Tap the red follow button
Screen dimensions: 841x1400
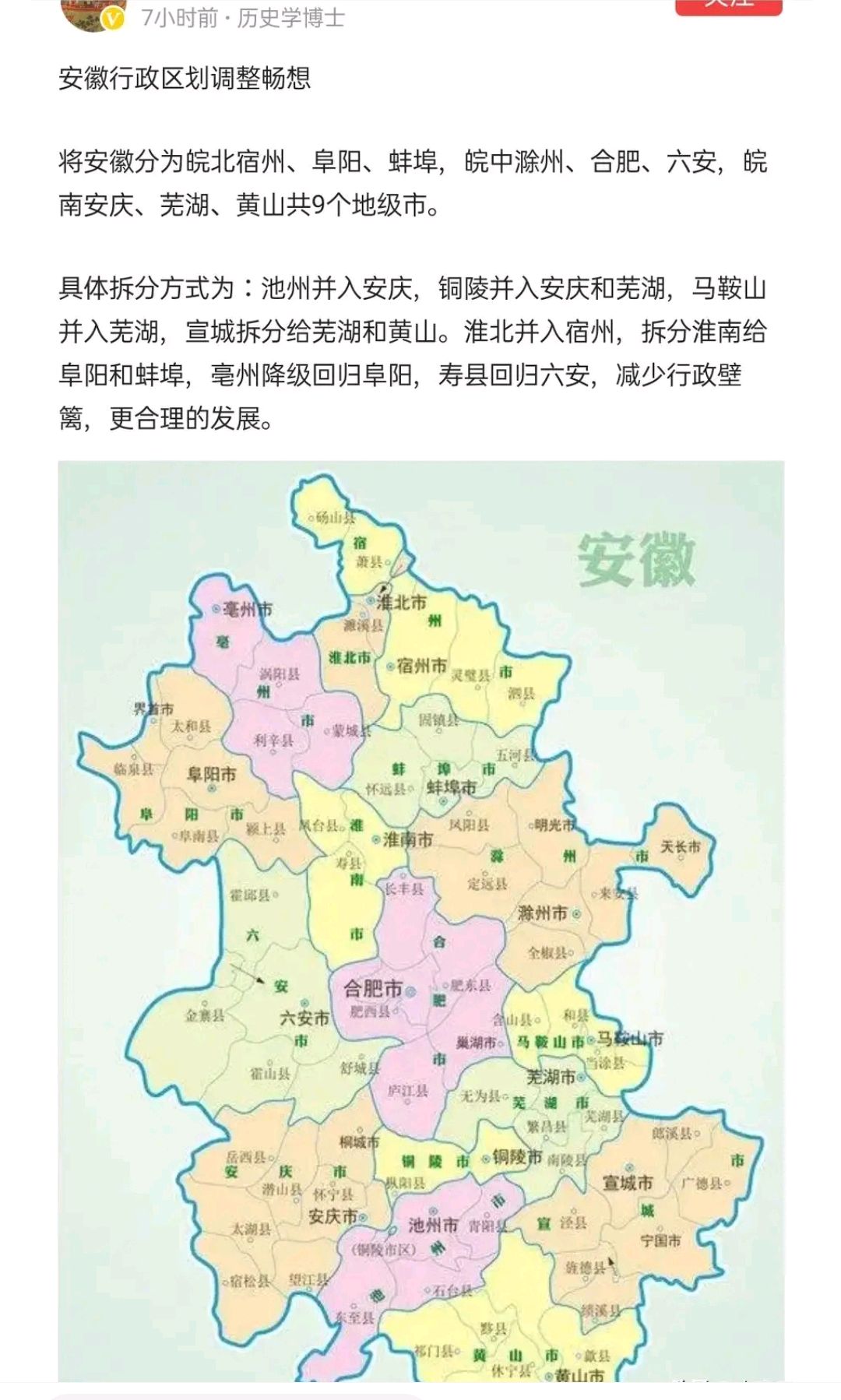click(x=728, y=6)
